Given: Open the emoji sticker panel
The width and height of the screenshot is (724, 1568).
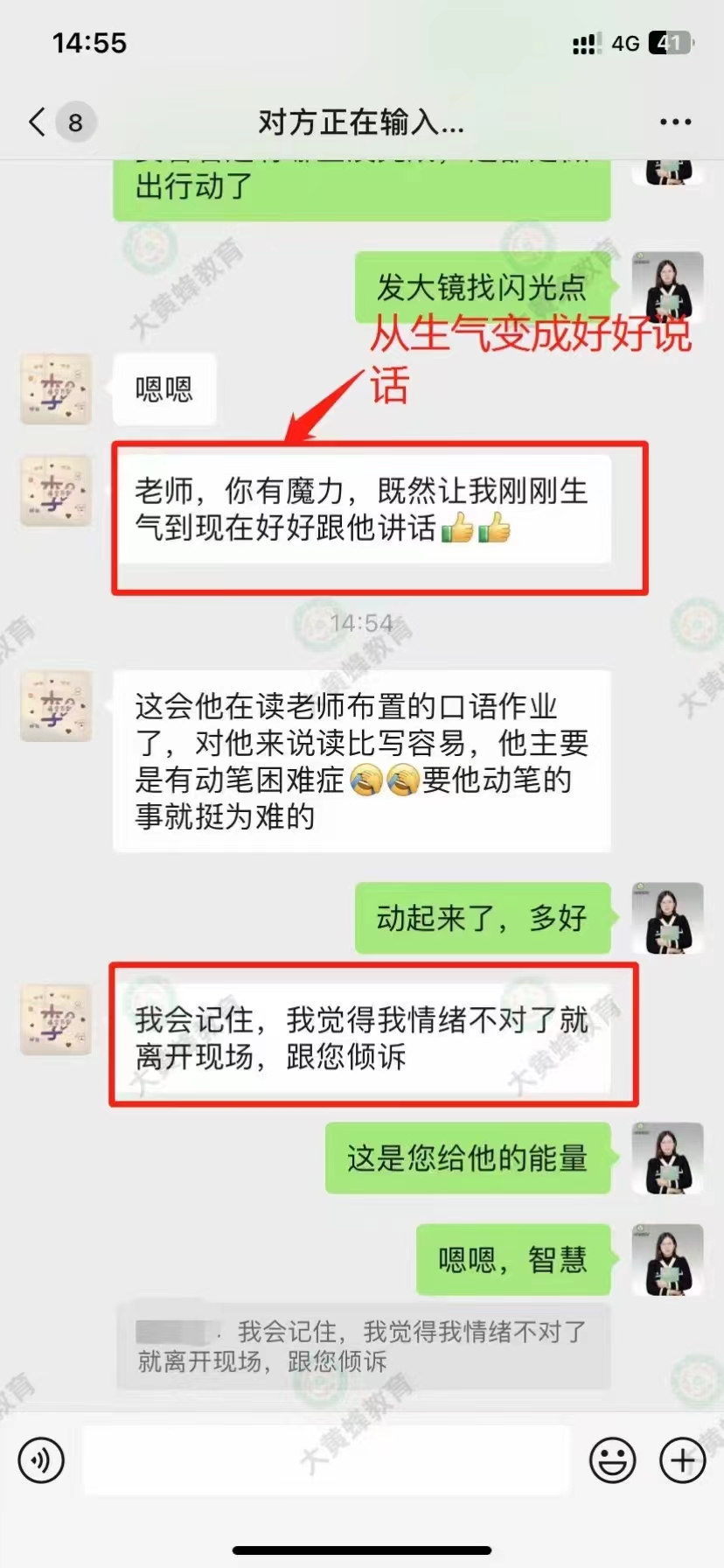Looking at the screenshot, I should (x=612, y=1460).
